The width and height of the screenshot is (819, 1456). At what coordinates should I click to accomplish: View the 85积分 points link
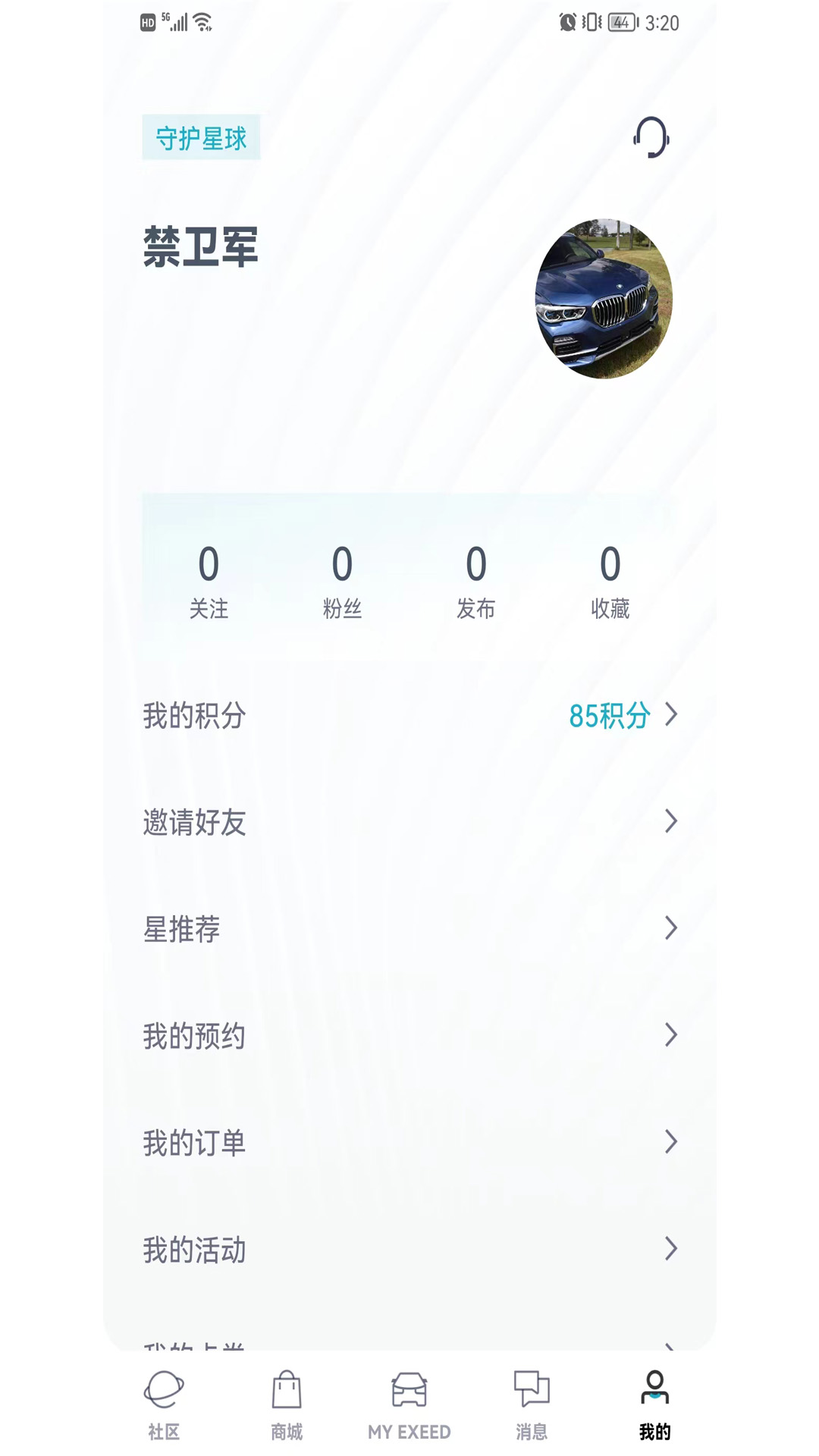[607, 717]
